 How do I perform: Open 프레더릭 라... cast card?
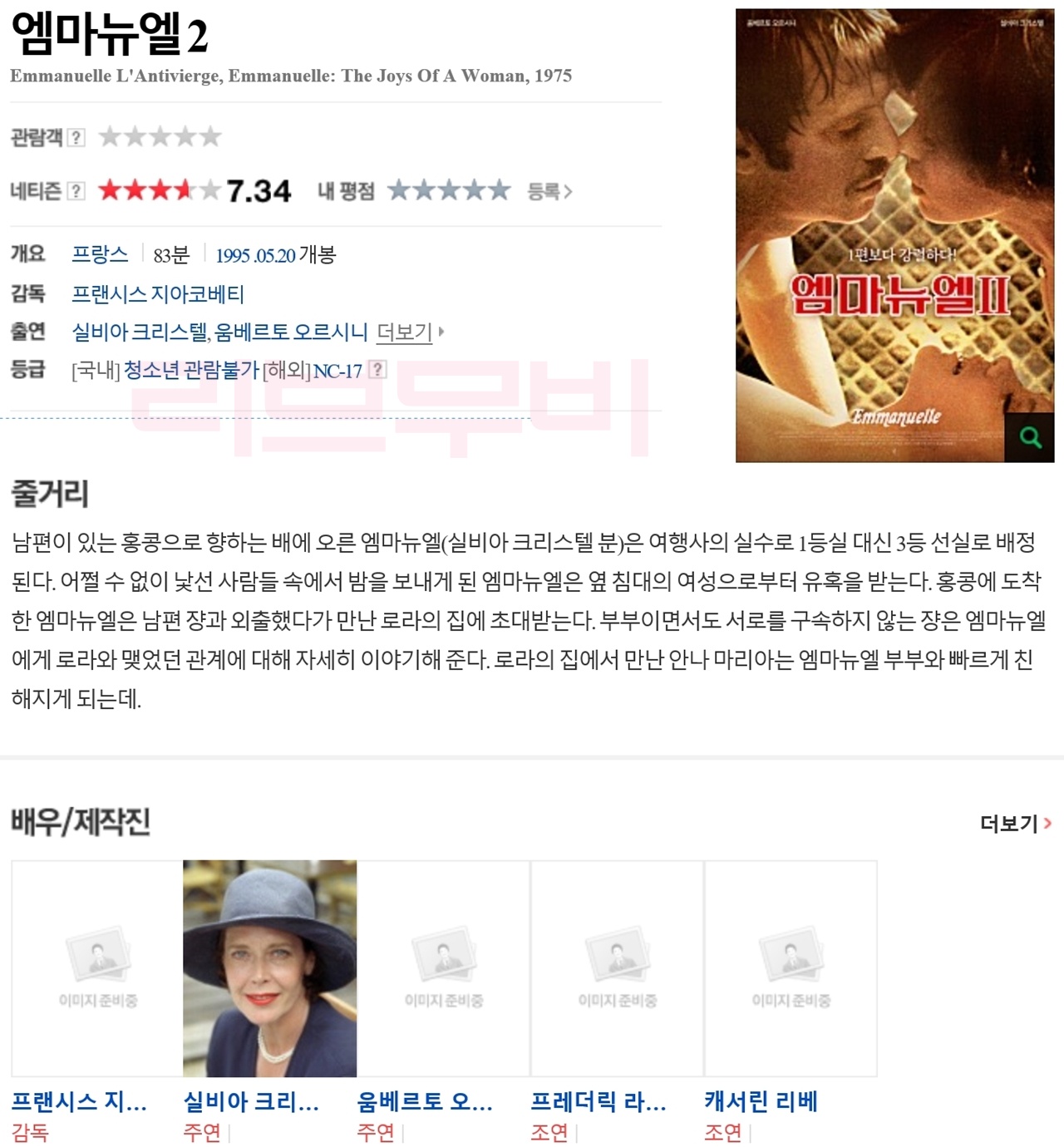617,969
